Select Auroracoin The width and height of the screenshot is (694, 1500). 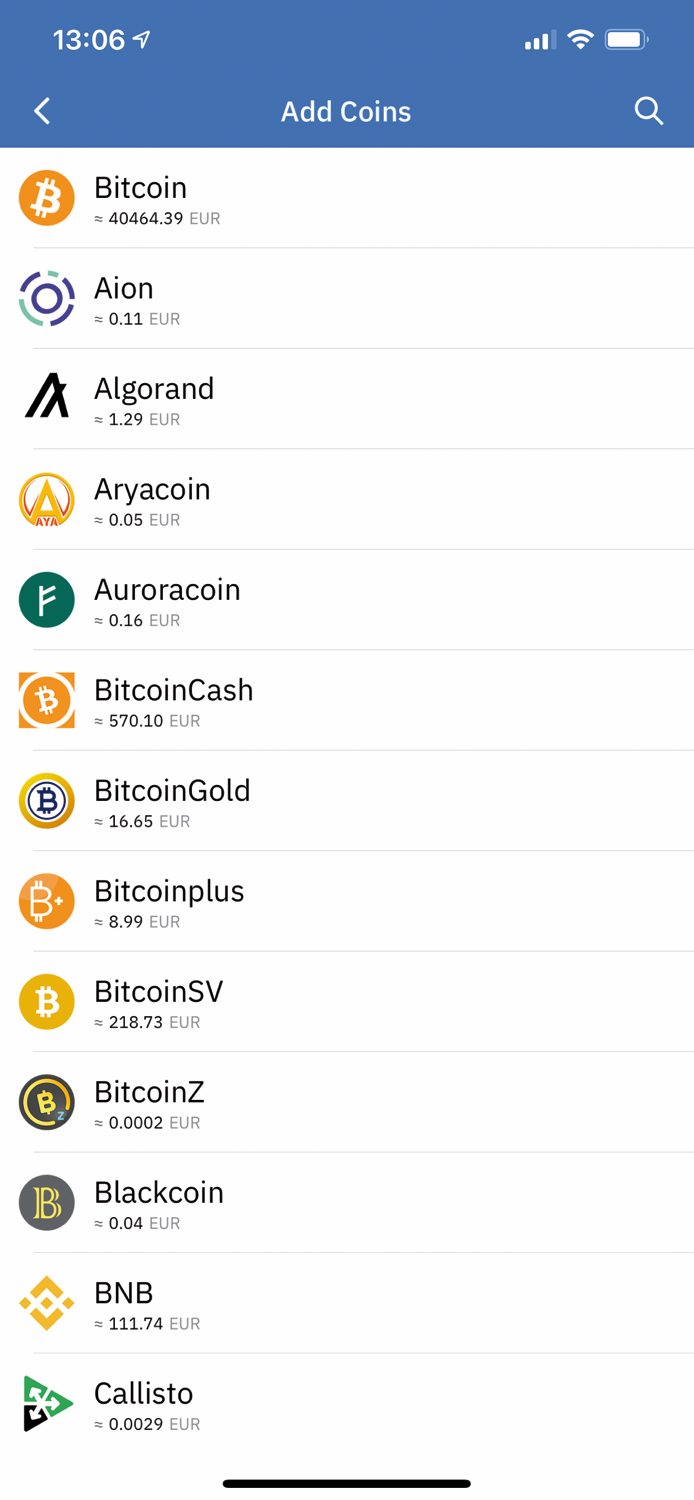point(347,600)
